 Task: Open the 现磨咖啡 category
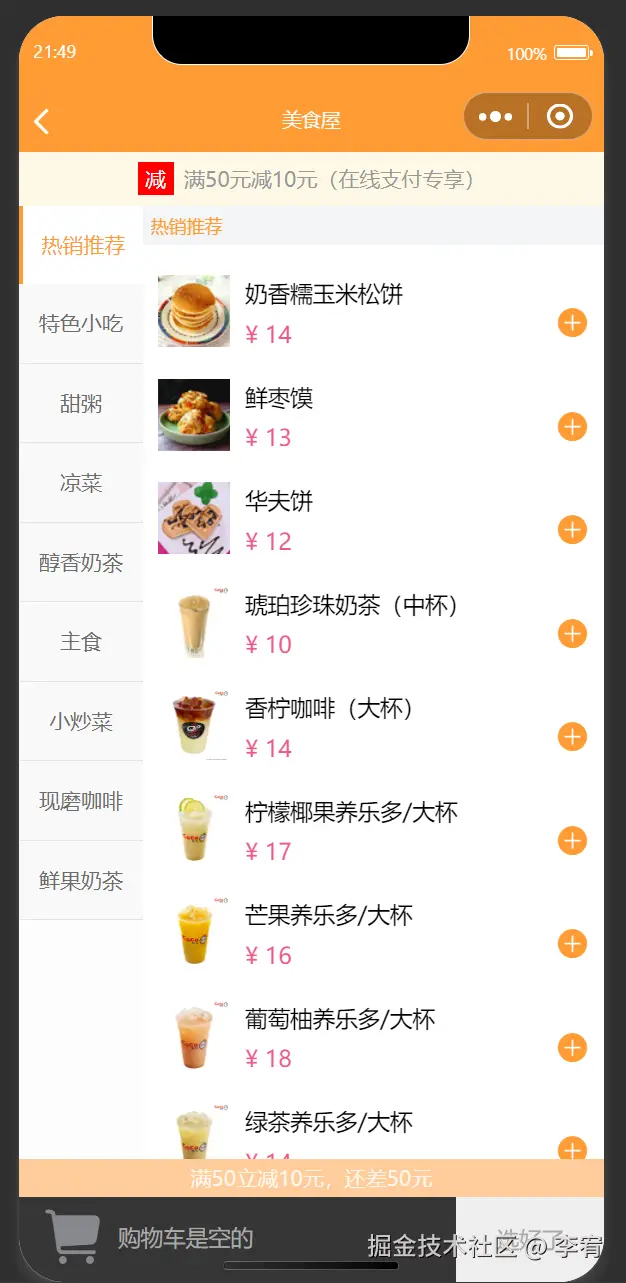[x=81, y=801]
